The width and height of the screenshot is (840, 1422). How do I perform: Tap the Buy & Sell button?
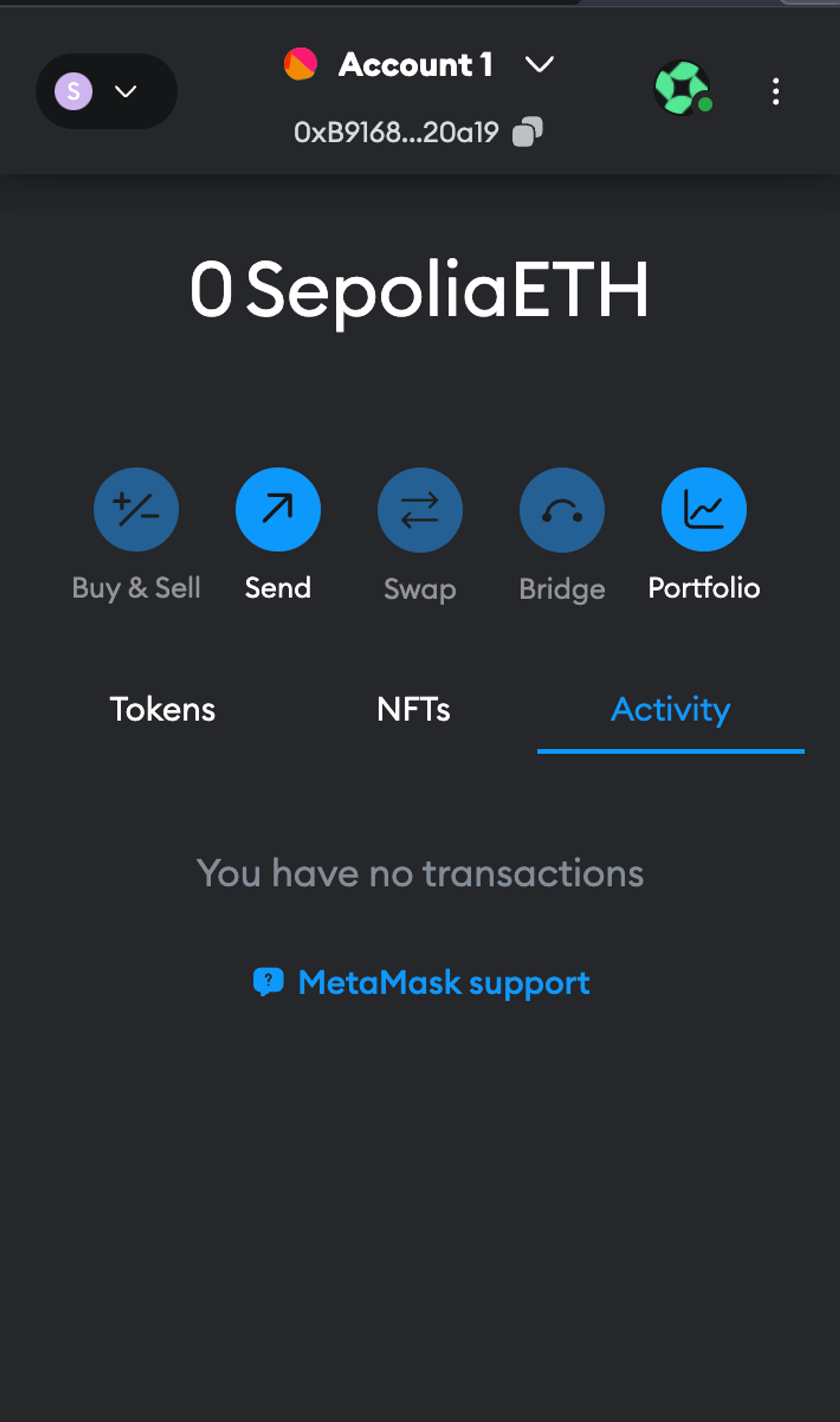(x=136, y=509)
